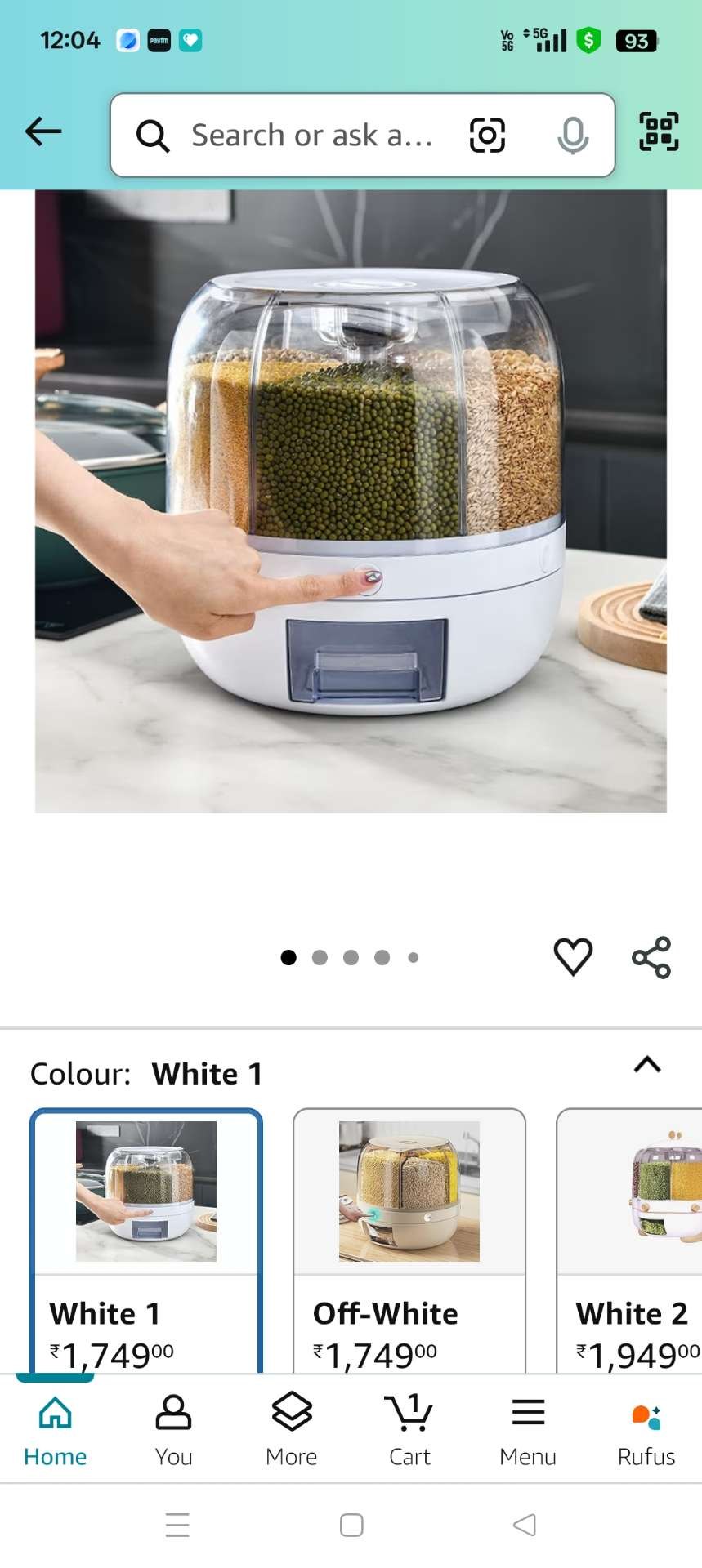Screen dimensions: 702x1568
Task: Open the More tab
Action: 292,1430
